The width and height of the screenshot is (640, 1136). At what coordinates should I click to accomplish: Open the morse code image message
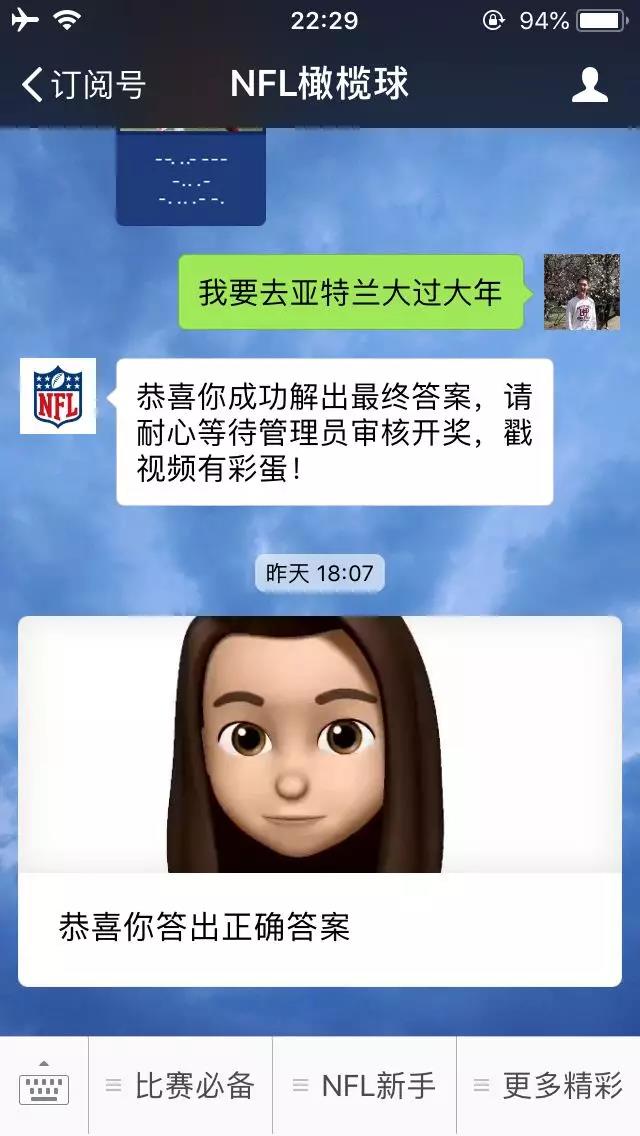coord(191,176)
